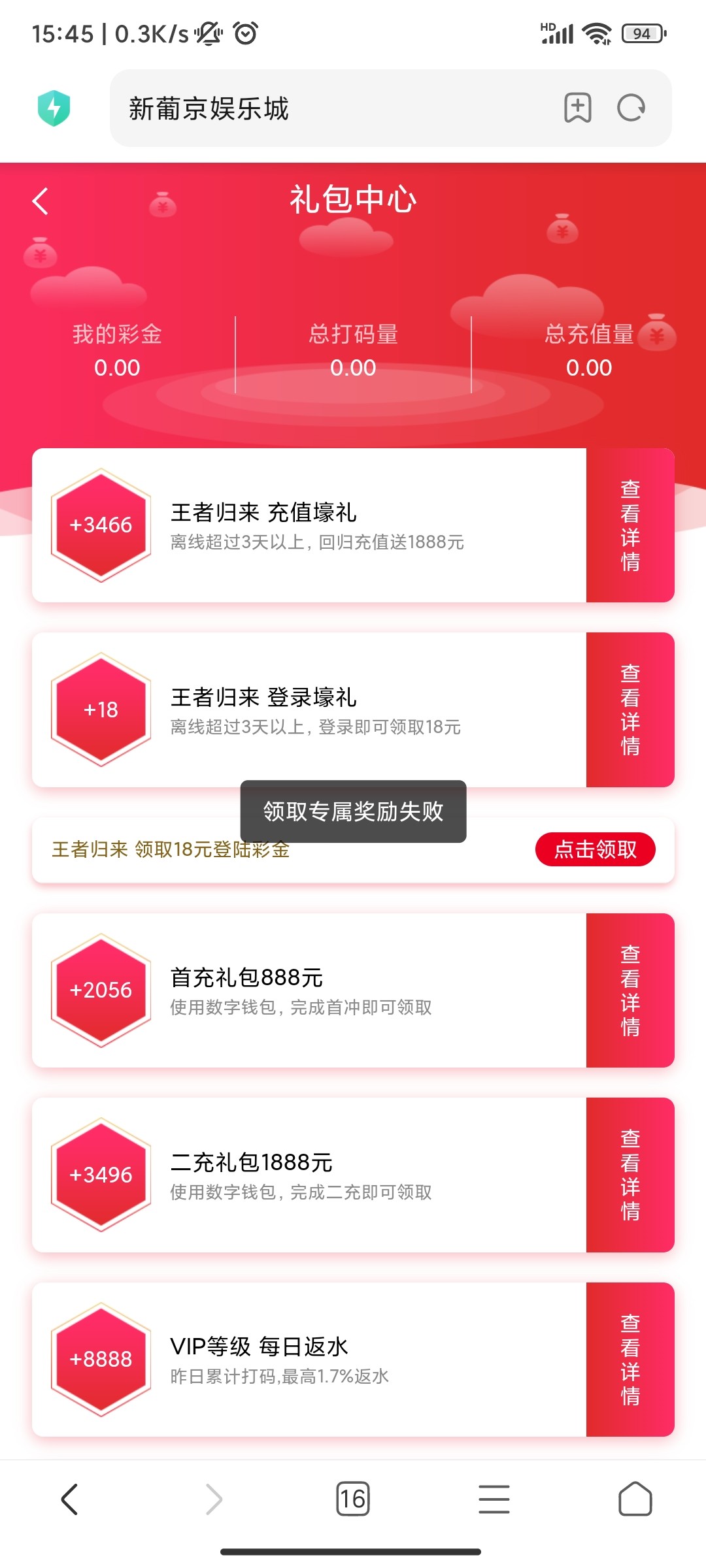Reload the current web page
Viewport: 706px width, 1568px height.
pos(631,108)
